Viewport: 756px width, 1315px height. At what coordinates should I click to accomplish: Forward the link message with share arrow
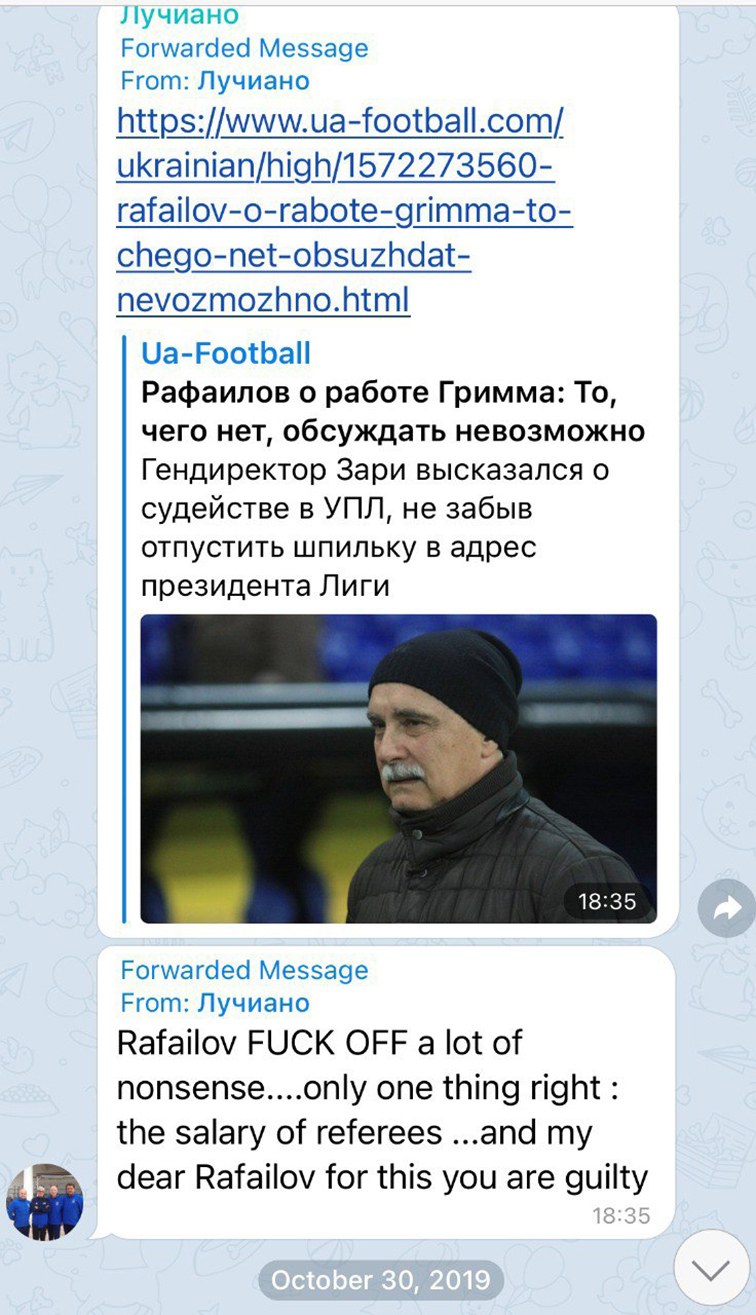coord(726,908)
